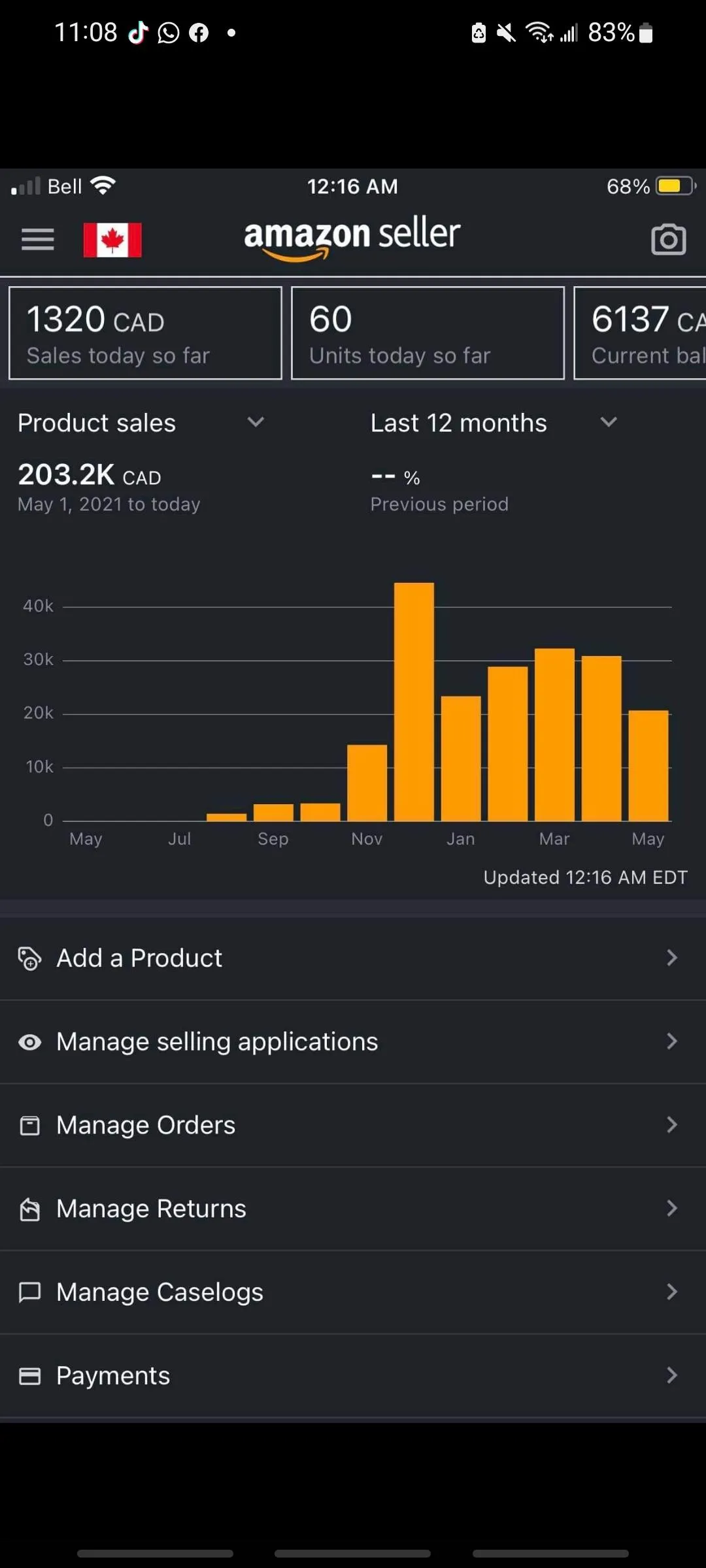
Task: Open Manage Caselogs
Action: tap(353, 1292)
